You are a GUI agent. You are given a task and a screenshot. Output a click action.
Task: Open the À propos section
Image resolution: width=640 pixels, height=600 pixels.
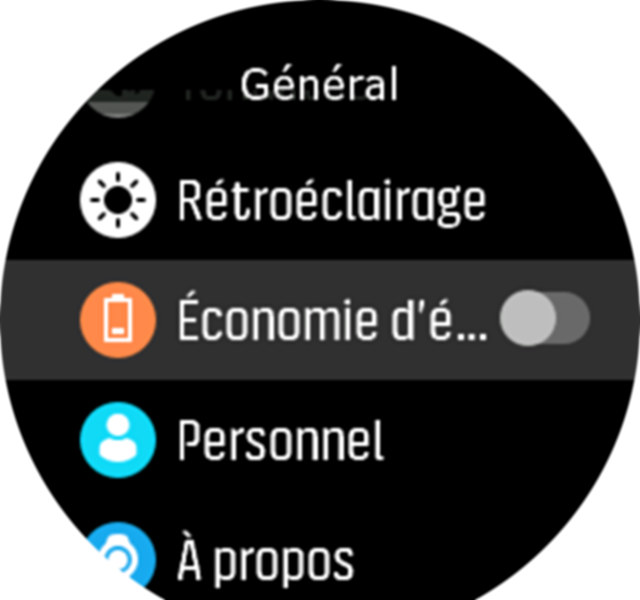coord(265,559)
